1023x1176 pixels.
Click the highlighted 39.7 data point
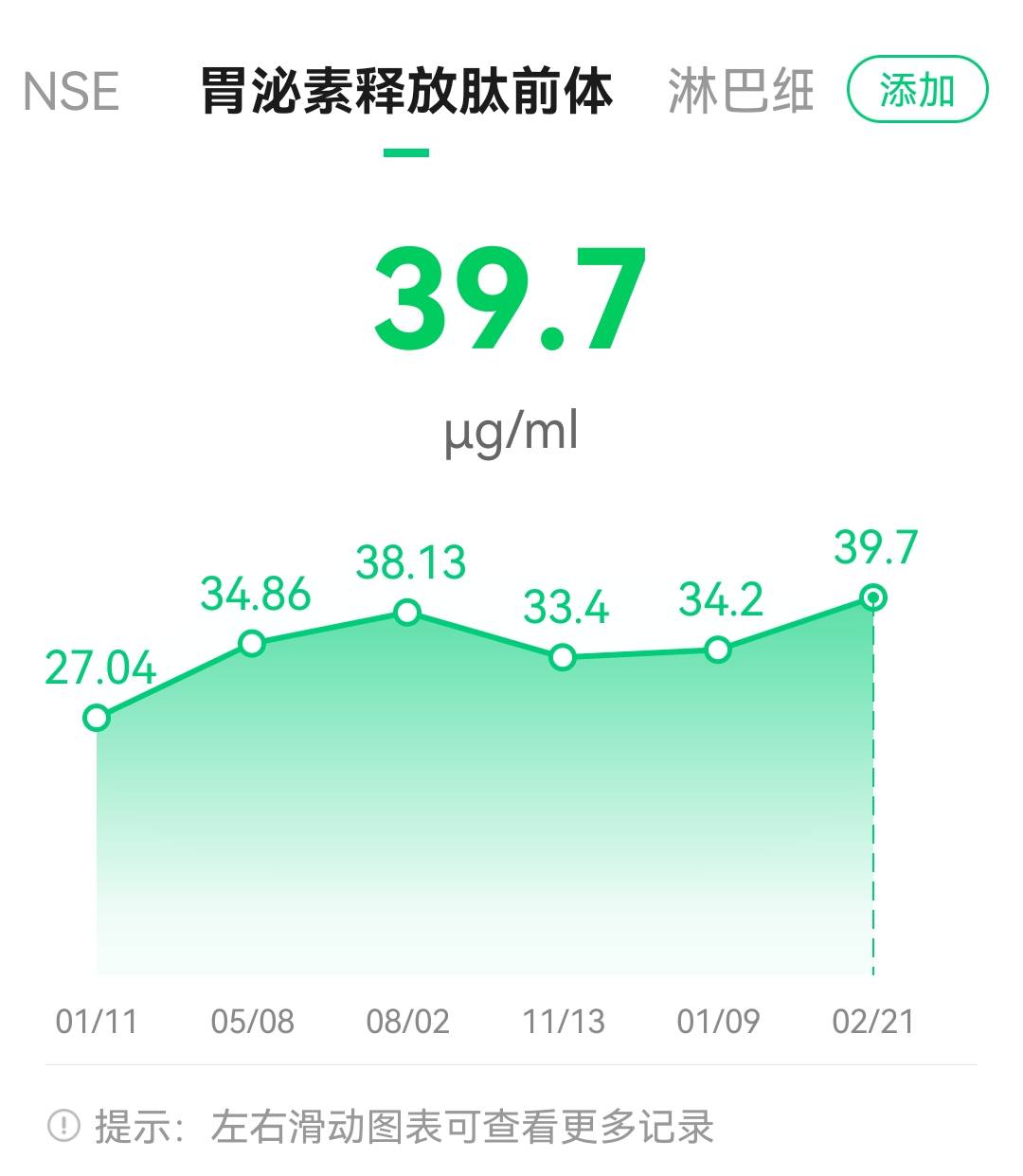click(x=872, y=597)
